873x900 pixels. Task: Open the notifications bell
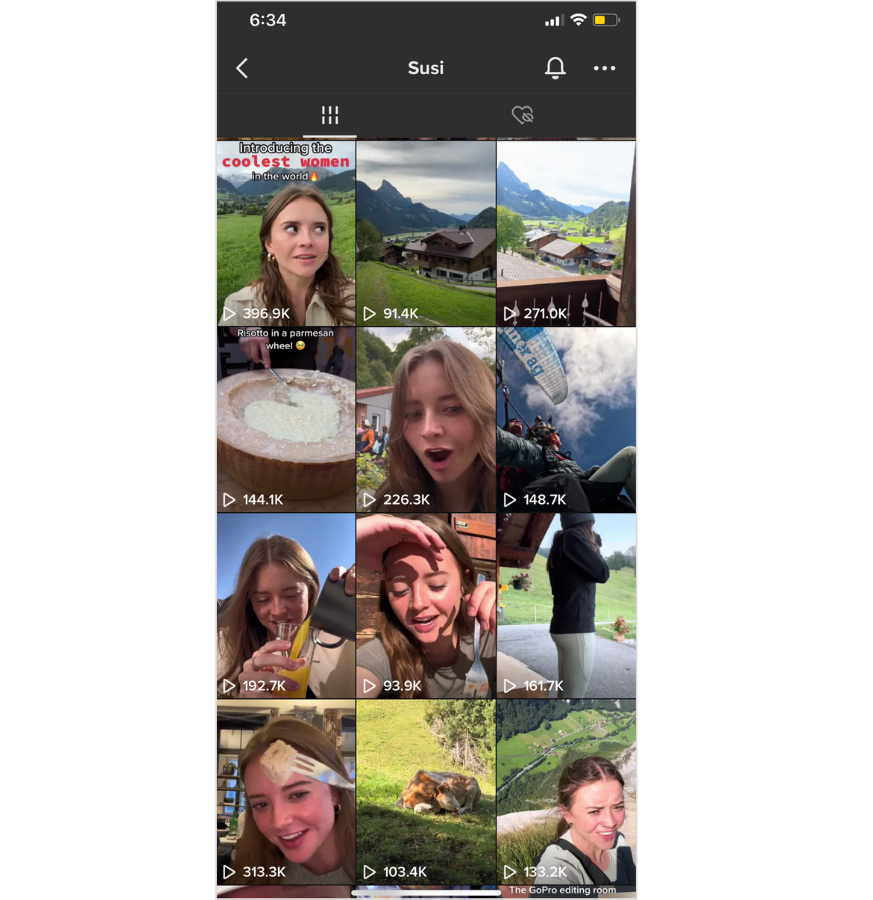(555, 68)
